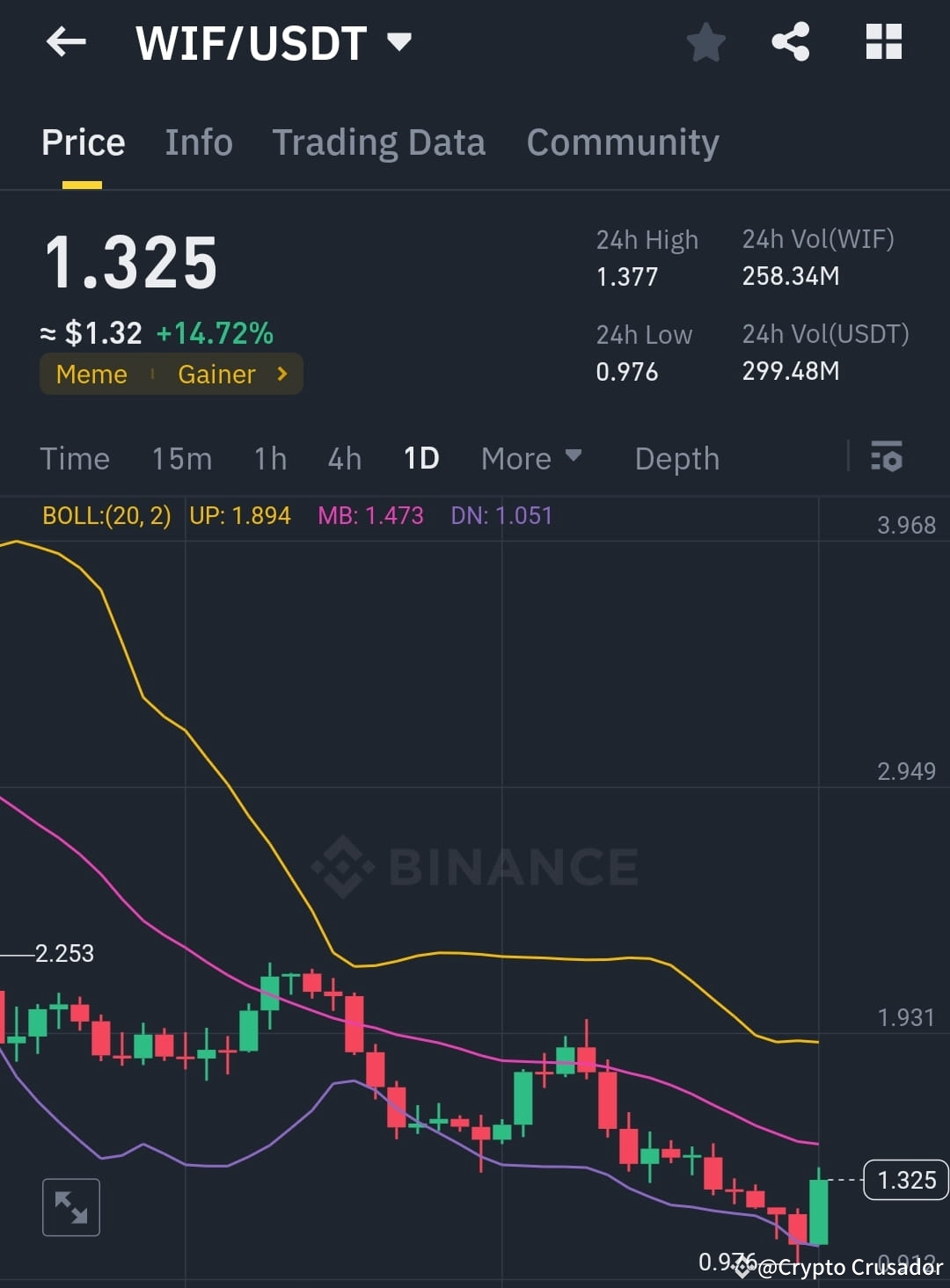Open the Gainer category via its chevron
The height and width of the screenshot is (1288, 950).
tap(281, 374)
